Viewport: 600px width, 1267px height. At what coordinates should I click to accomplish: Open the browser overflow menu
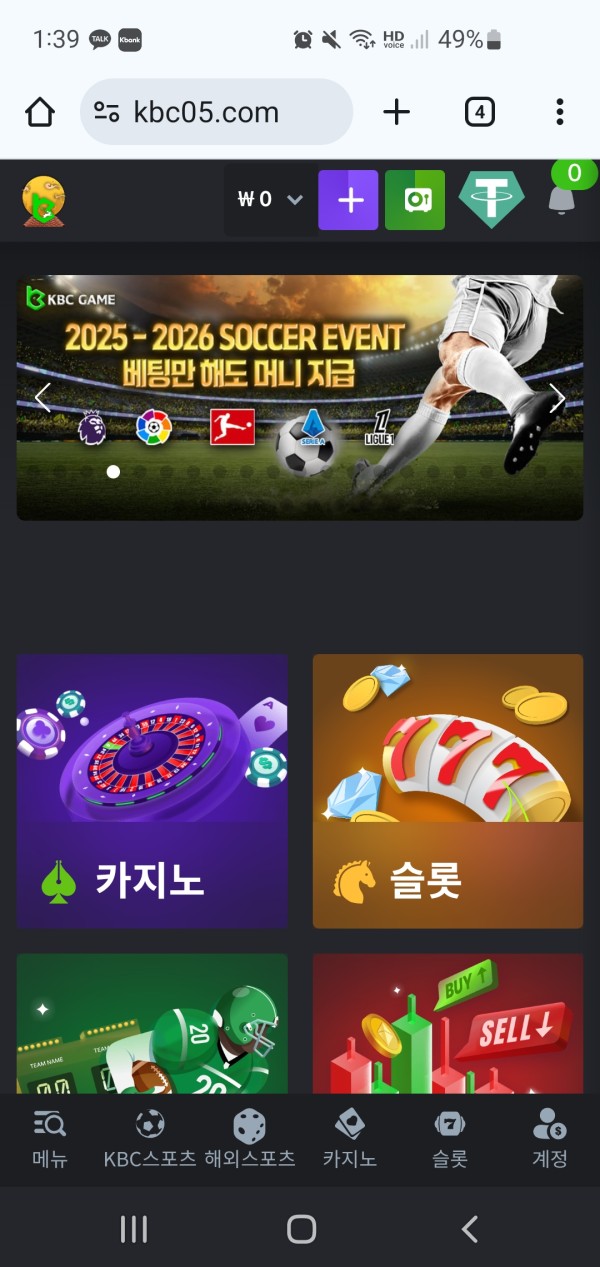coord(559,112)
